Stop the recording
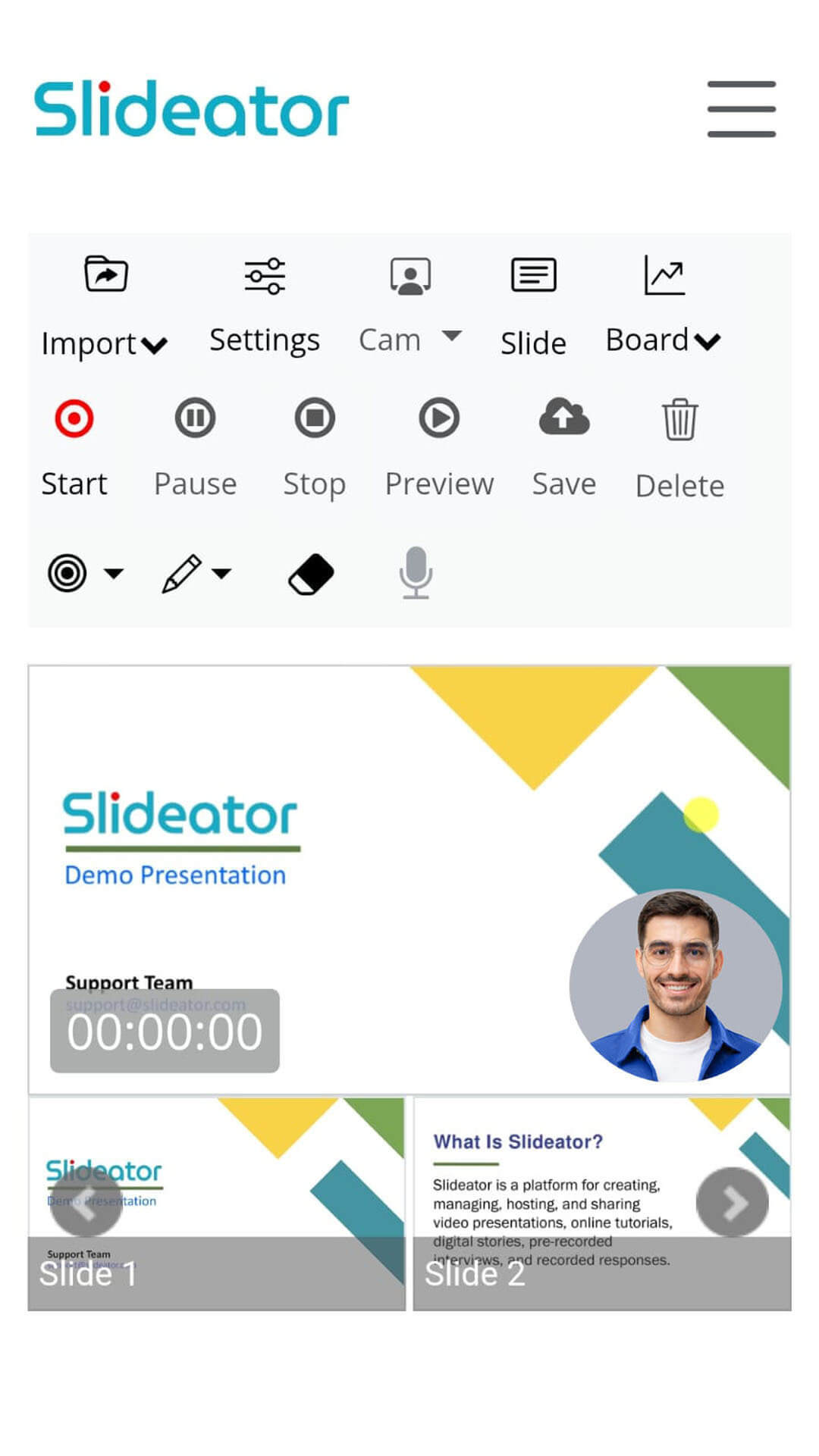 point(315,449)
